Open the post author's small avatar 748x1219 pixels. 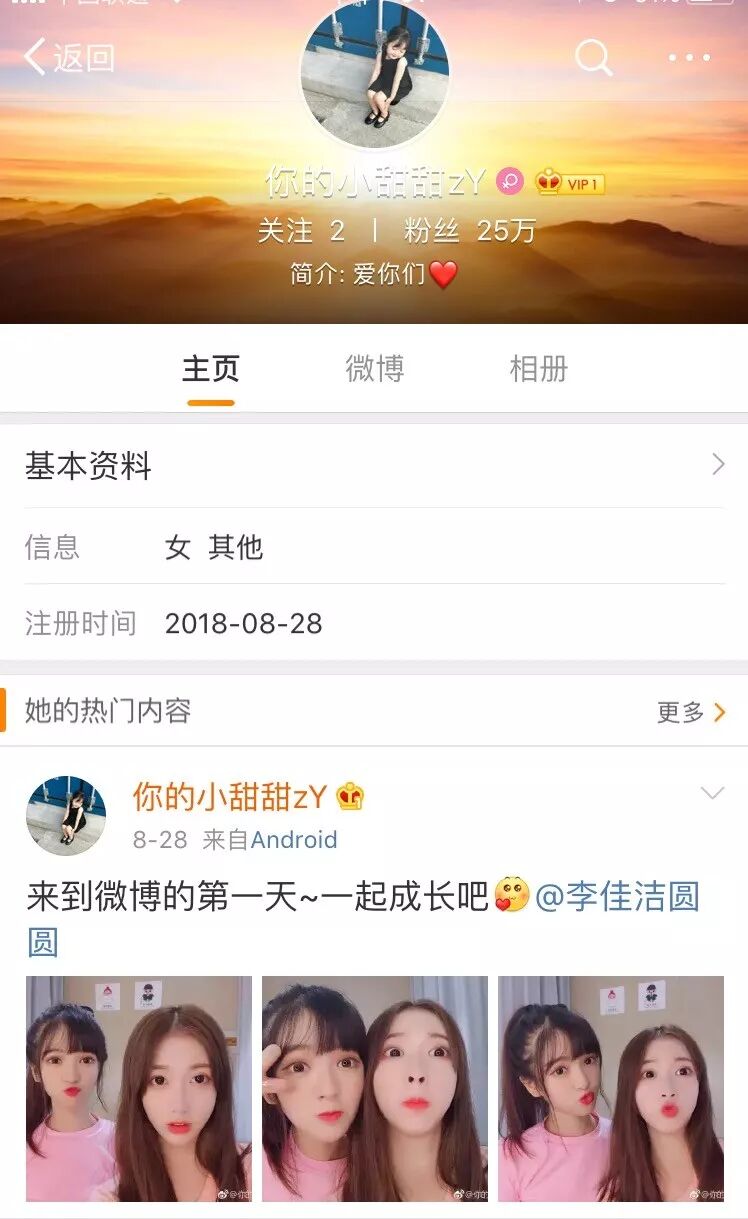point(66,815)
